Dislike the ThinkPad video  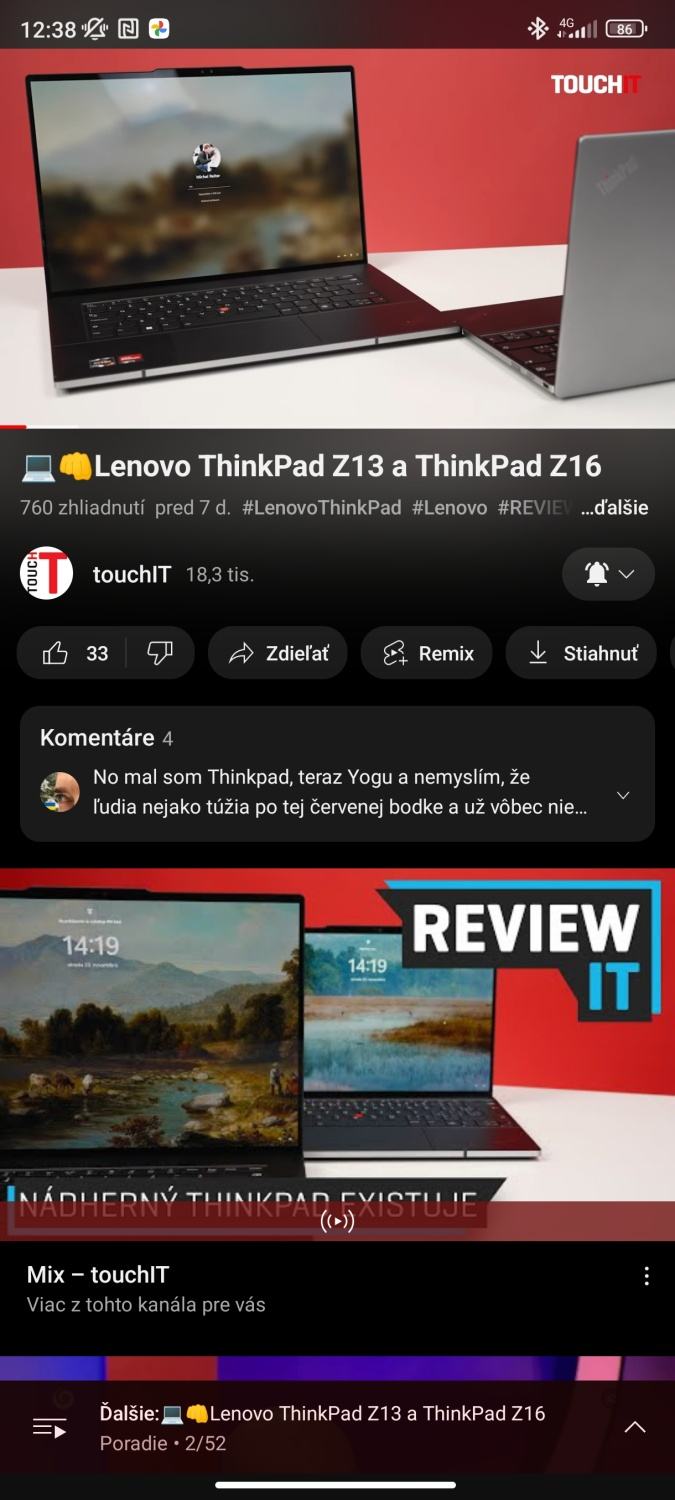(160, 653)
